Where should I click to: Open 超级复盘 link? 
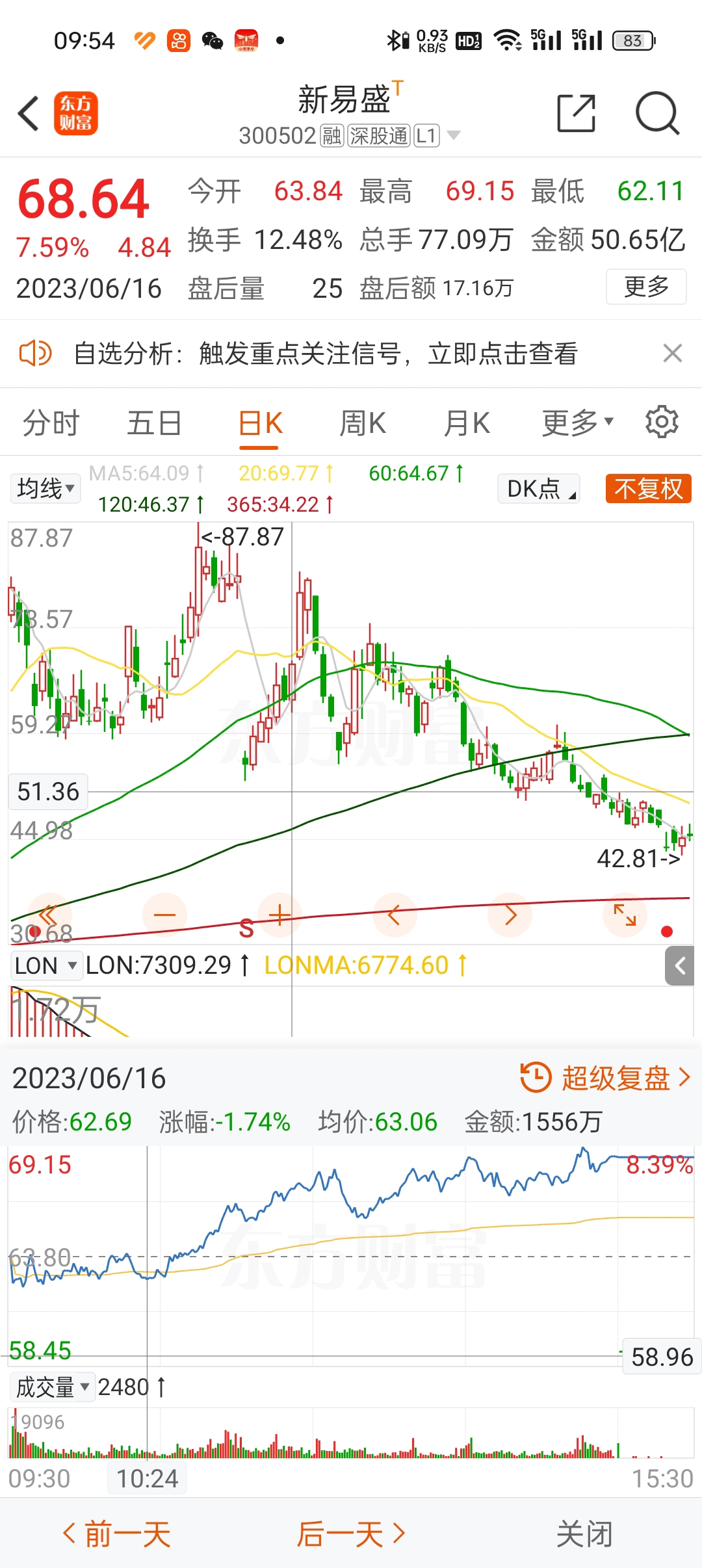(605, 1078)
